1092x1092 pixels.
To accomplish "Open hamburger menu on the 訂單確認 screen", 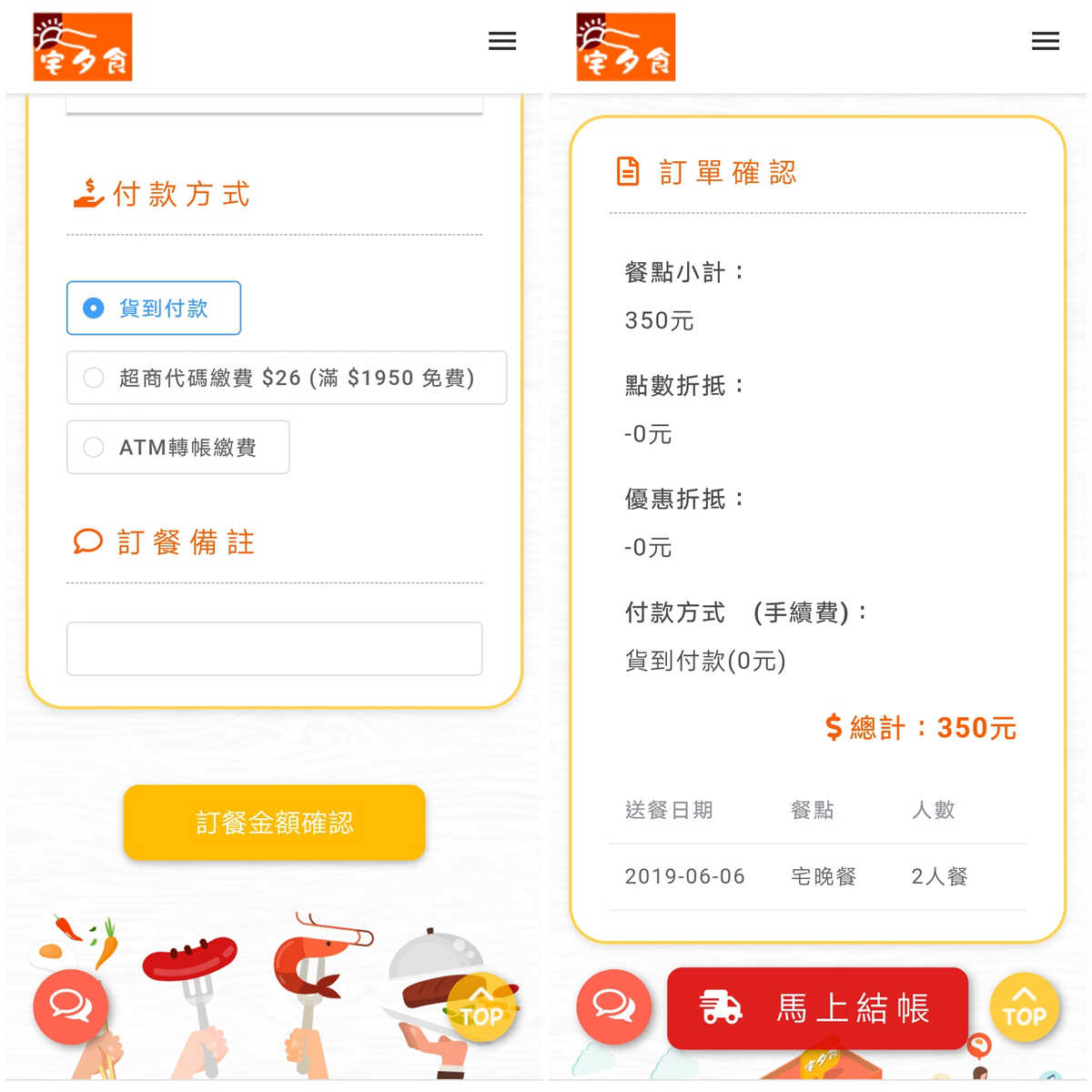I will [1045, 41].
